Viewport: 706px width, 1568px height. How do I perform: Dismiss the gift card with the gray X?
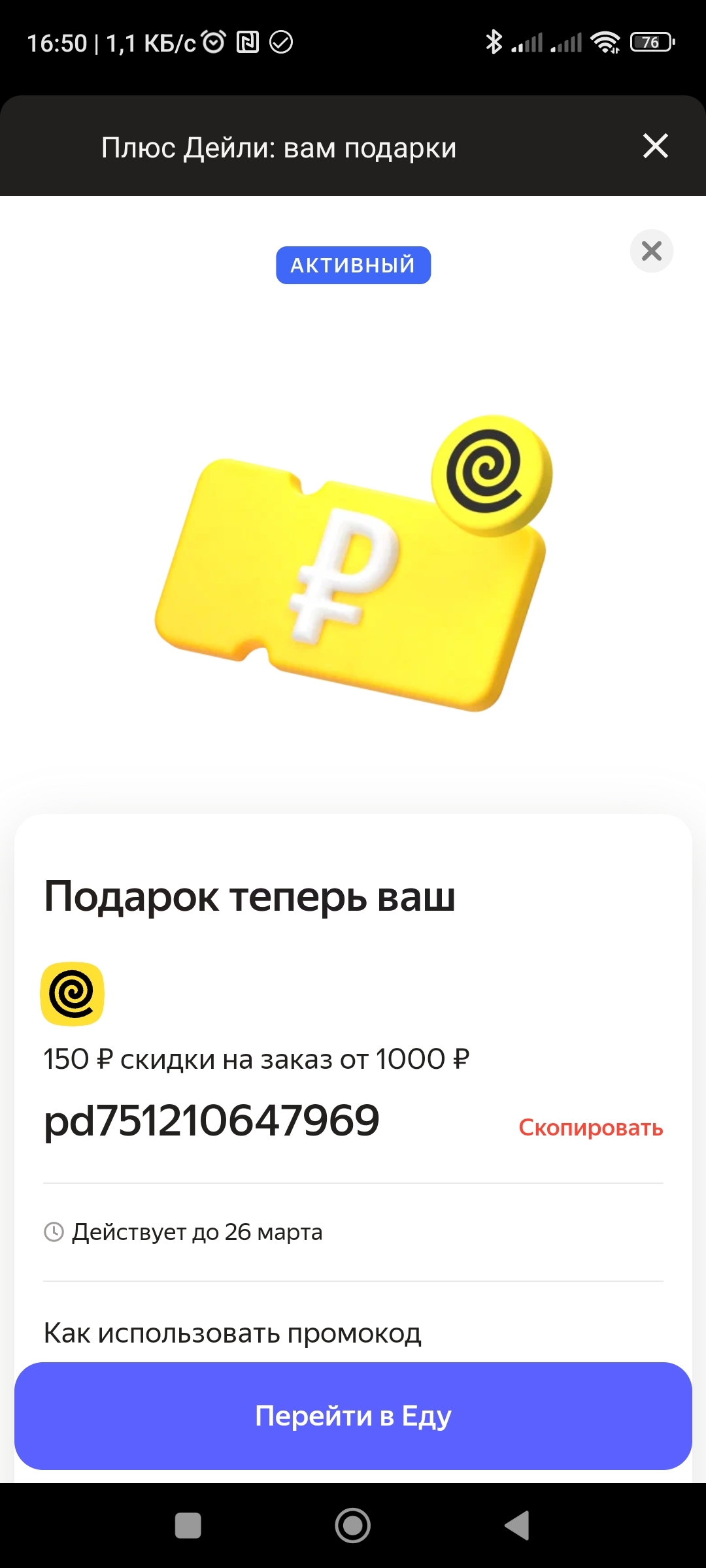(x=652, y=251)
